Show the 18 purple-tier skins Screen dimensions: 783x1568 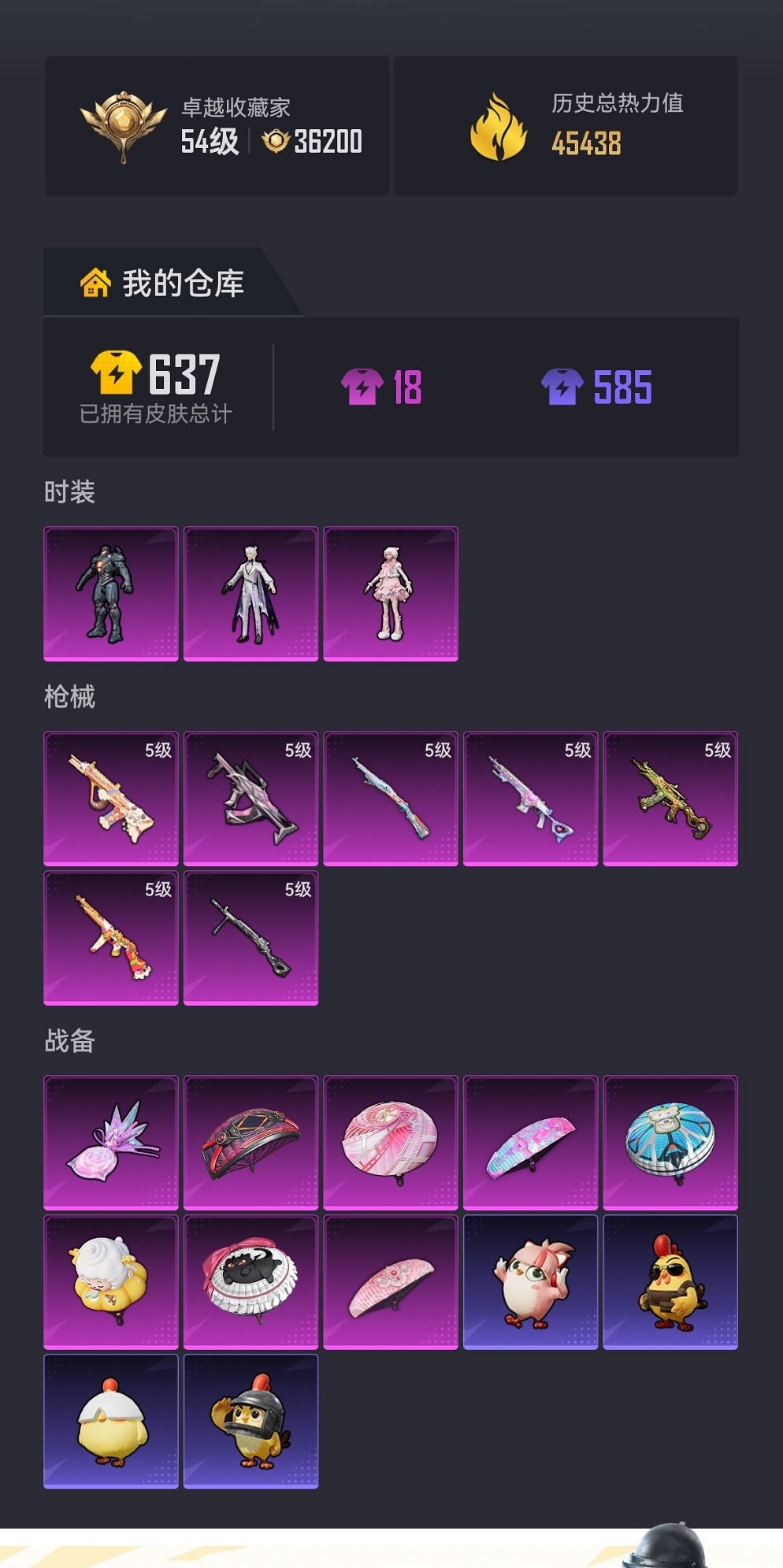click(382, 387)
